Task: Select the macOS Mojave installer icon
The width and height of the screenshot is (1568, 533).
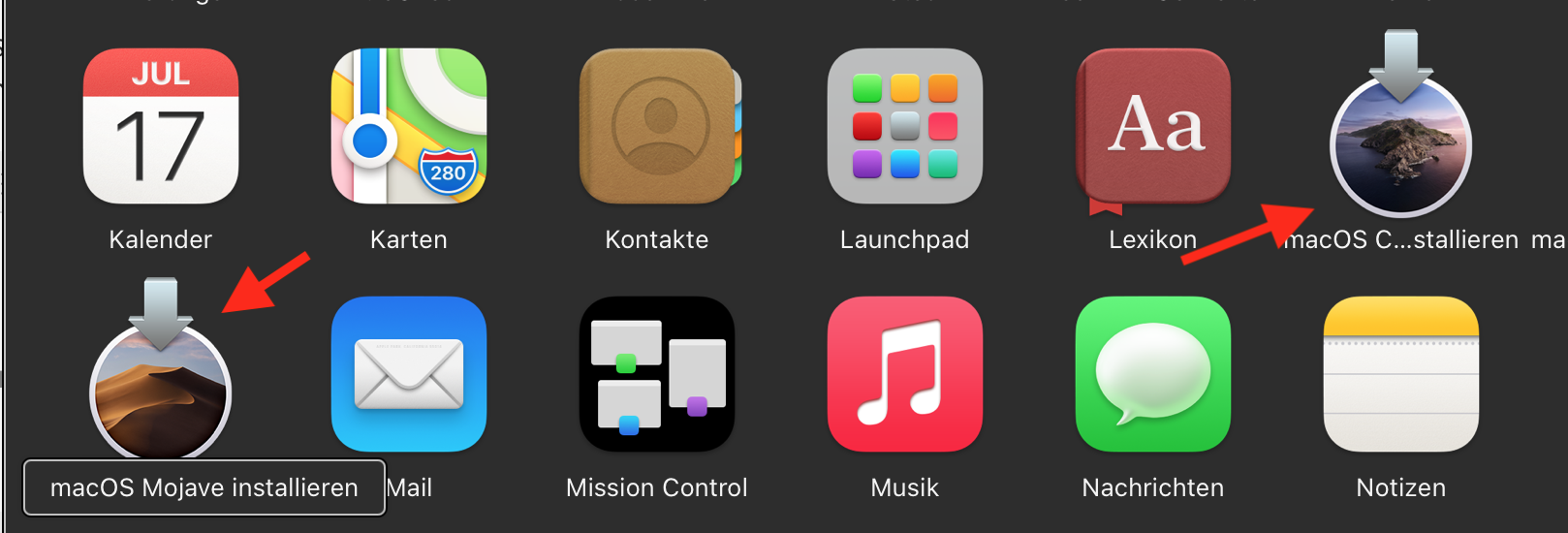Action: tap(161, 370)
